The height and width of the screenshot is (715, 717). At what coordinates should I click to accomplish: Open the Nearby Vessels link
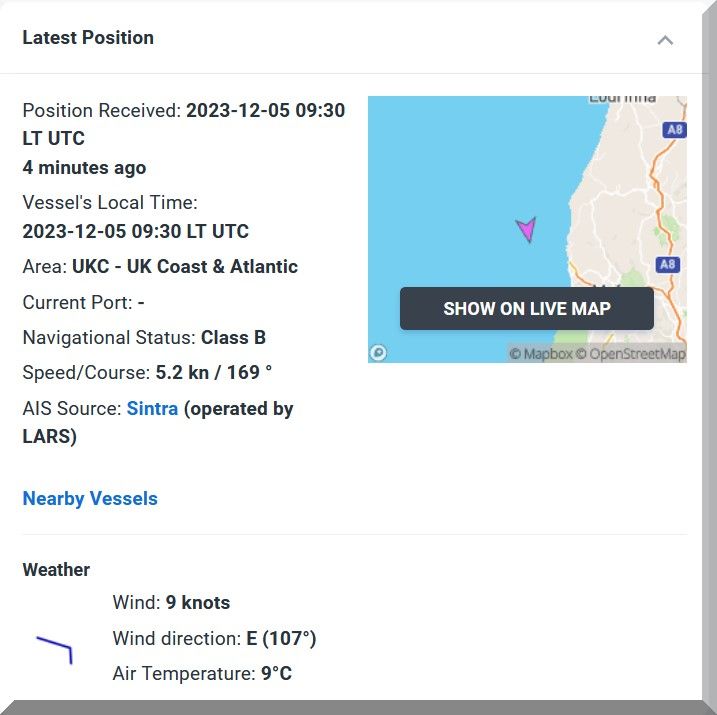[x=90, y=498]
